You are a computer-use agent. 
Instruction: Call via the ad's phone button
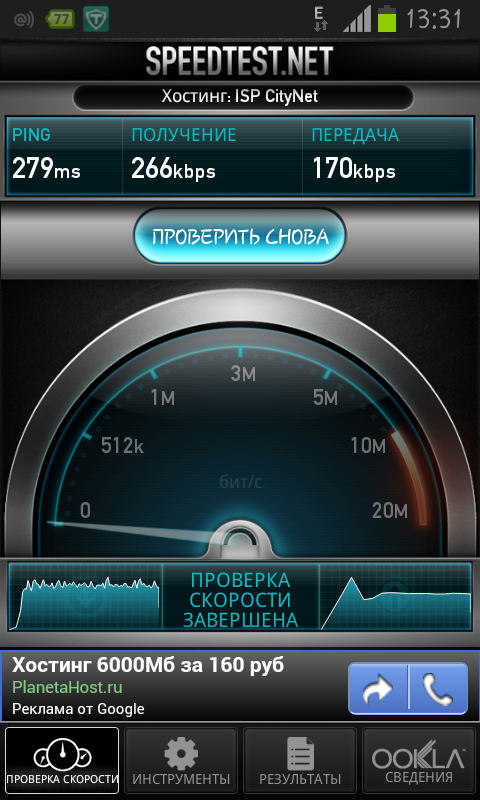point(438,688)
